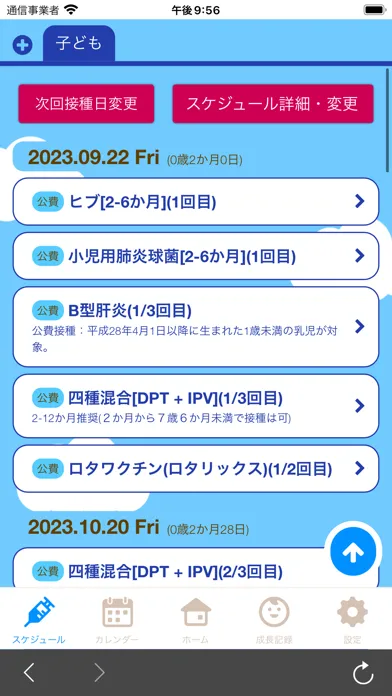Open スケジュール詳細・変更

(x=273, y=104)
